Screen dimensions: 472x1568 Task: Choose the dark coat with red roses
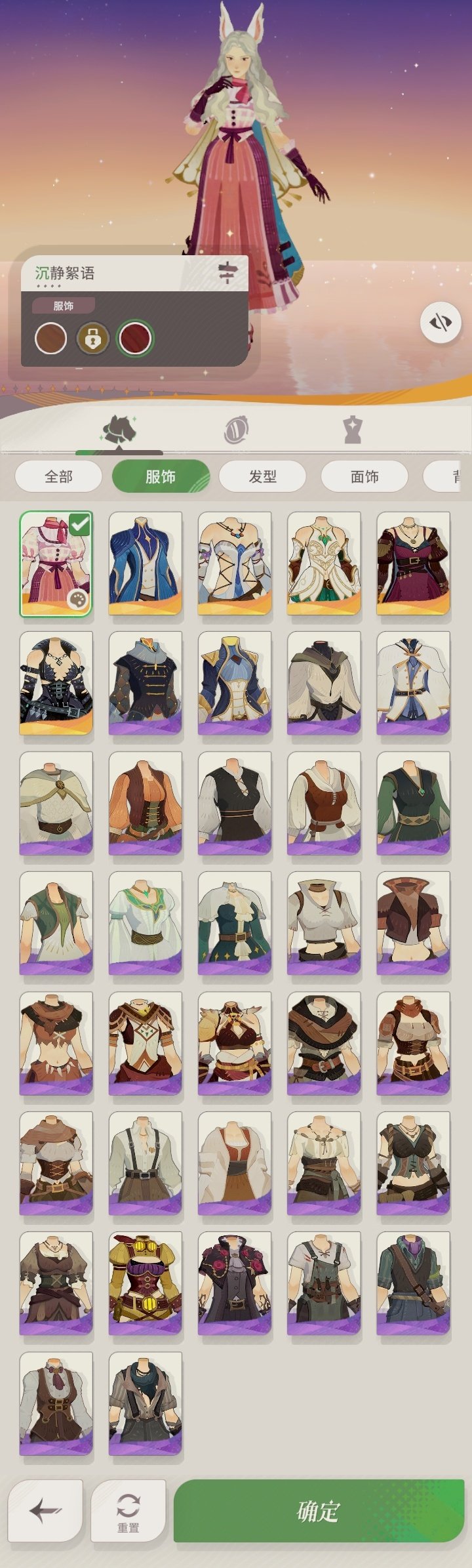coord(234,1283)
